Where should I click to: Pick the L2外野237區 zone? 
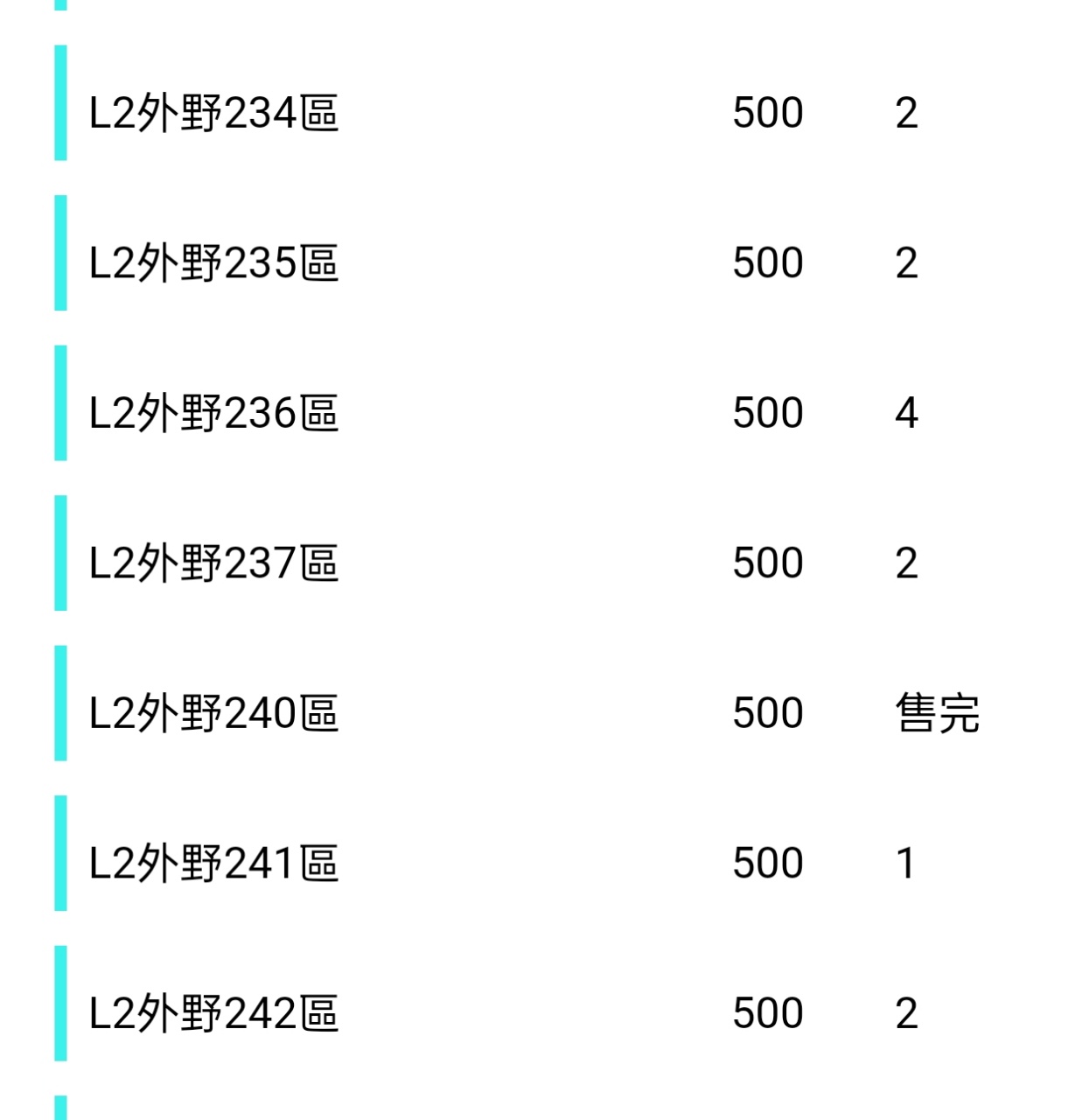[x=214, y=563]
